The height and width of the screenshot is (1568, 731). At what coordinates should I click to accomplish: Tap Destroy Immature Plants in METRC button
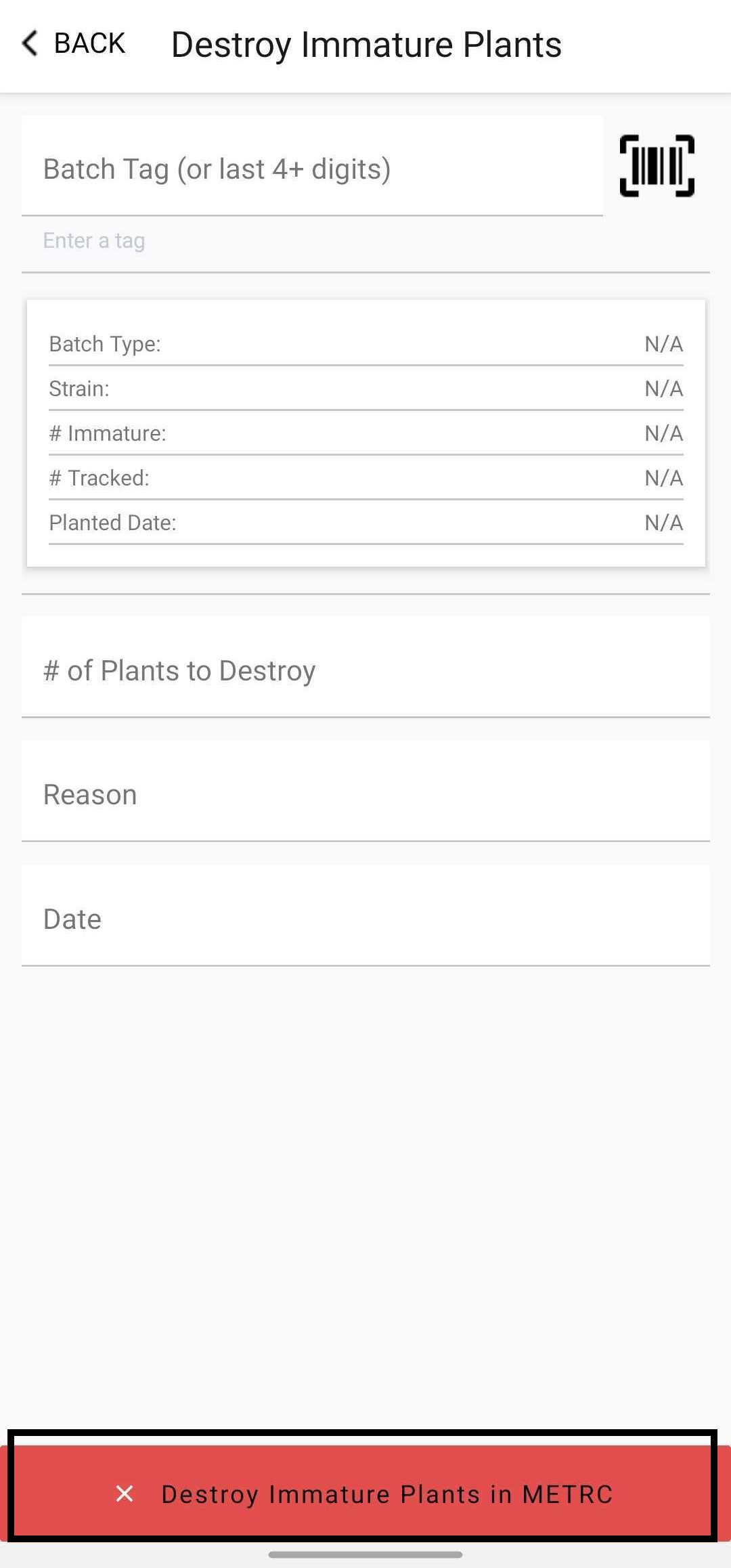click(365, 1493)
